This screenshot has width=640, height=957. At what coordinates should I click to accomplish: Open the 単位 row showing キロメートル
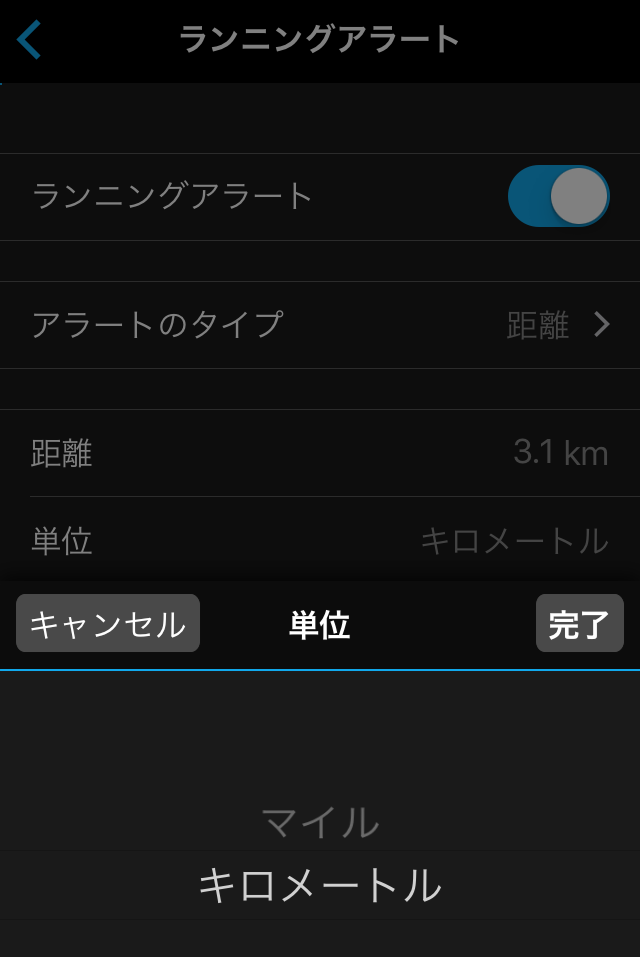point(320,541)
